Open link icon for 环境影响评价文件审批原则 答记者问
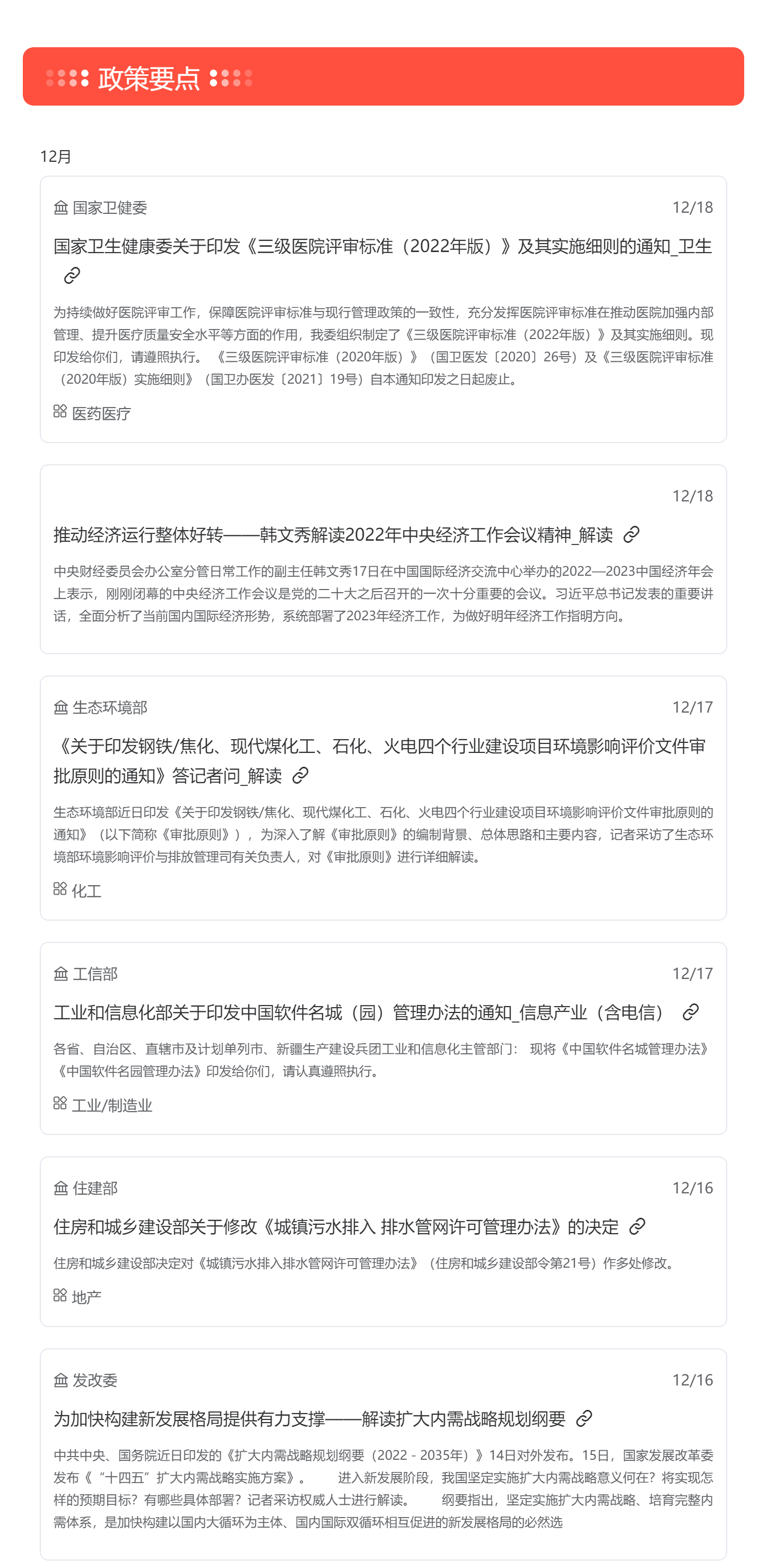 (x=300, y=775)
